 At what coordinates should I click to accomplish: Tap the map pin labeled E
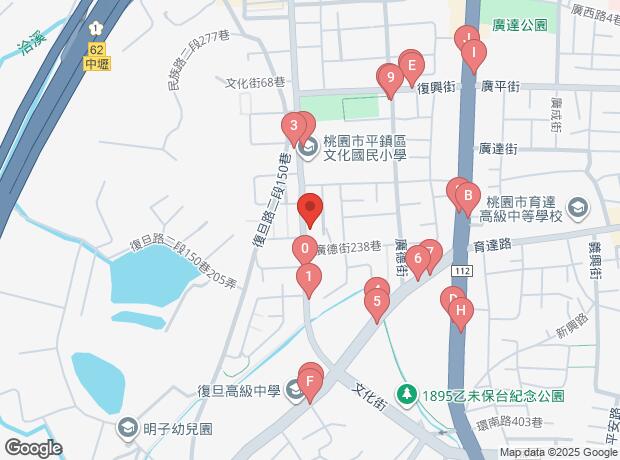410,66
